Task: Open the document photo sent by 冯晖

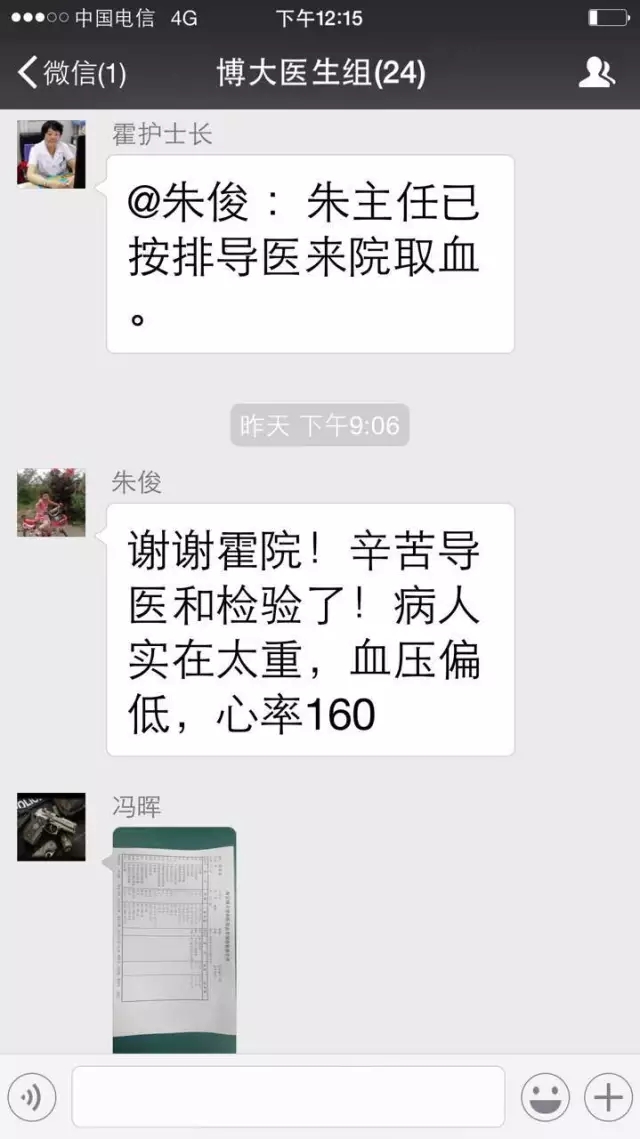Action: click(x=174, y=939)
